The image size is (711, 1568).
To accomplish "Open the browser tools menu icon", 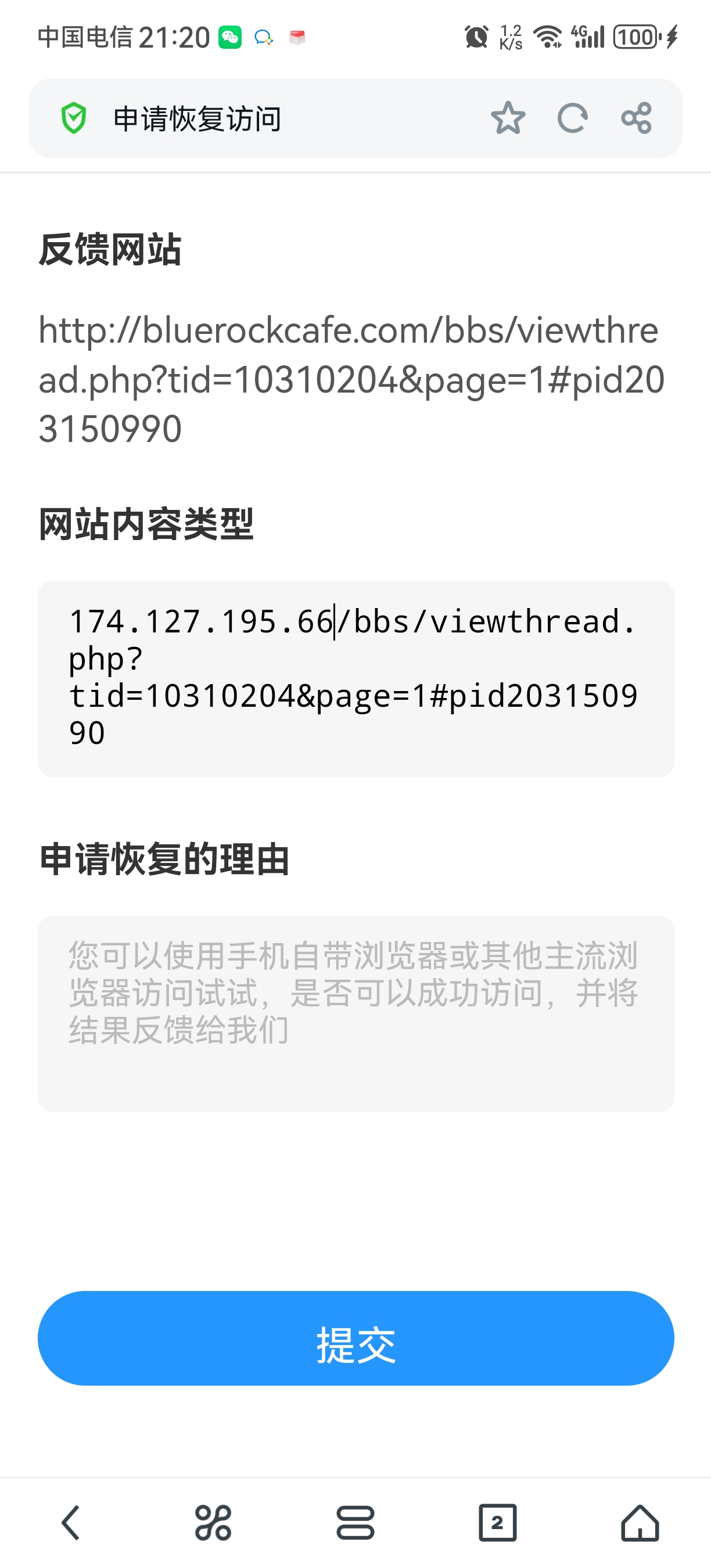I will [213, 1522].
